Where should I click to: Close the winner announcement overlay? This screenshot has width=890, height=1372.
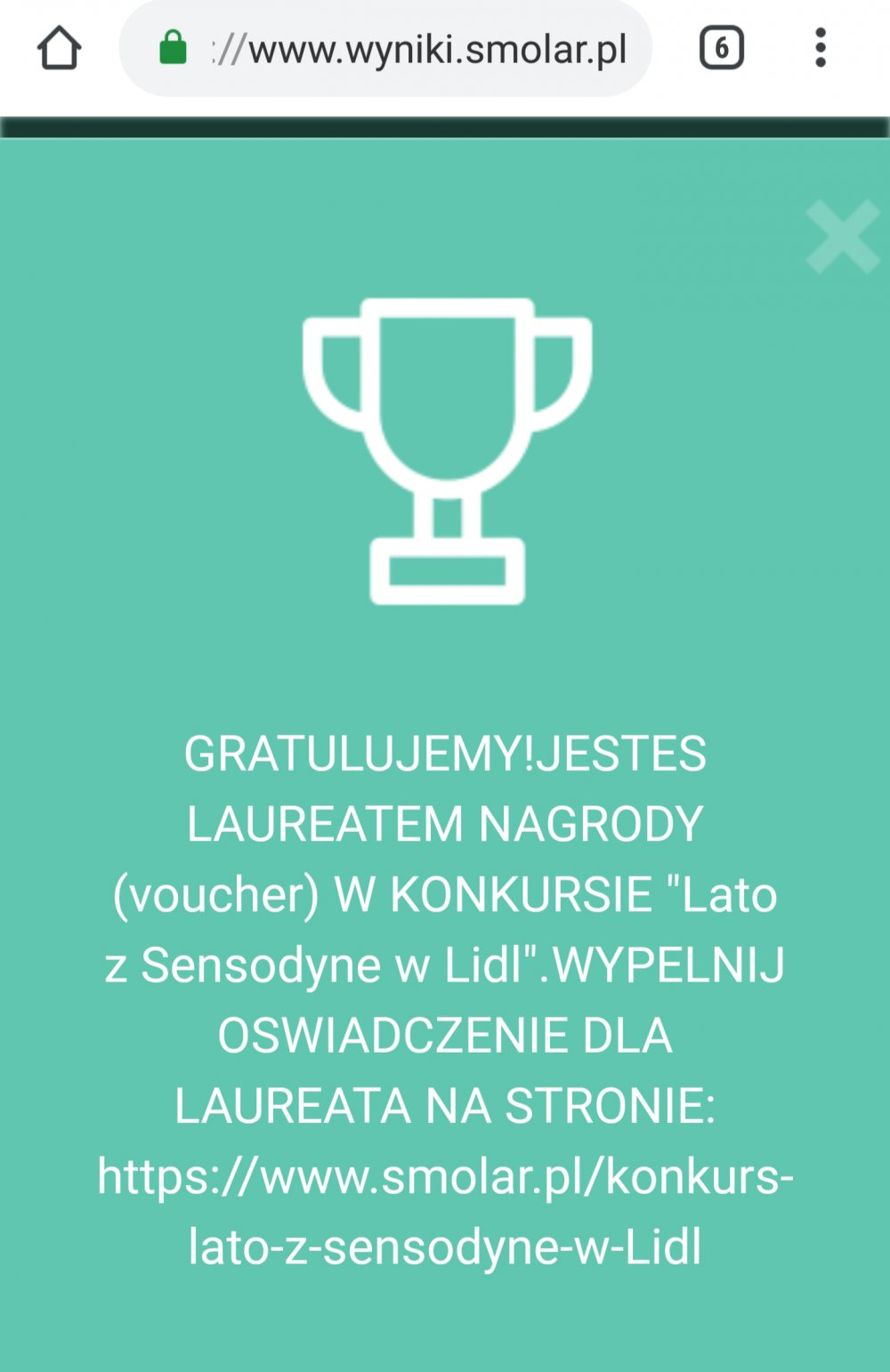pyautogui.click(x=842, y=237)
